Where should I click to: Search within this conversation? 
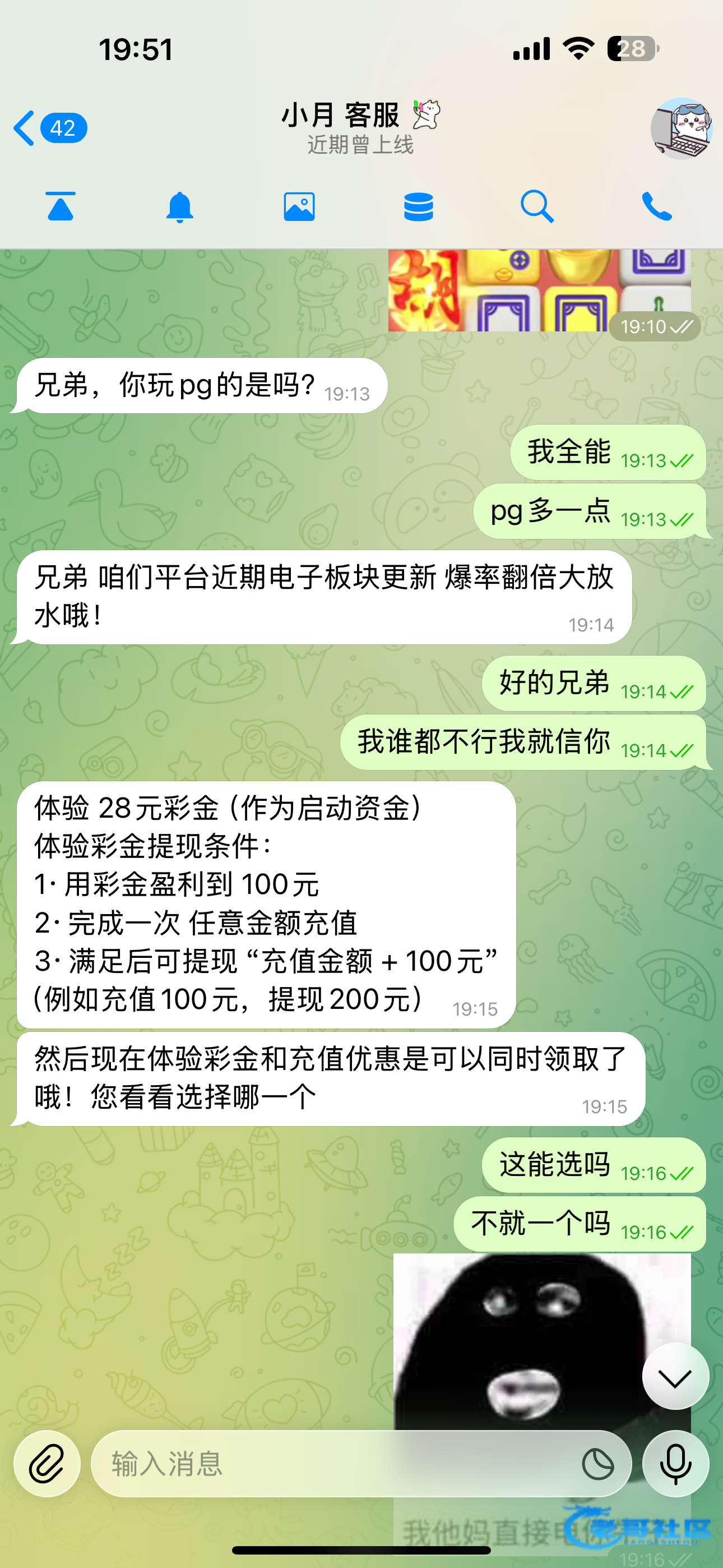pos(537,206)
